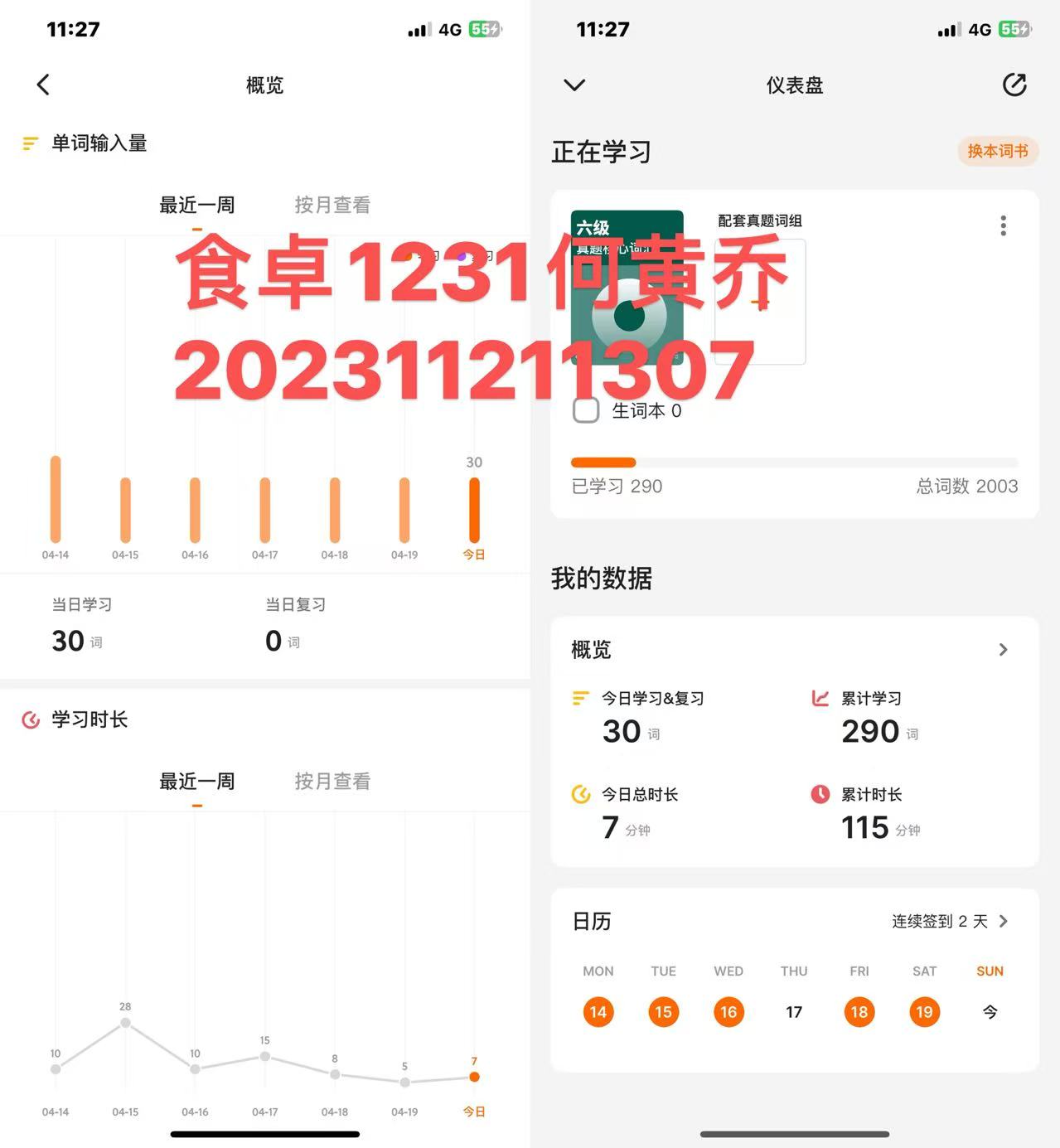Open the three-dot menu on the word book card
1060x1148 pixels.
[x=1004, y=225]
